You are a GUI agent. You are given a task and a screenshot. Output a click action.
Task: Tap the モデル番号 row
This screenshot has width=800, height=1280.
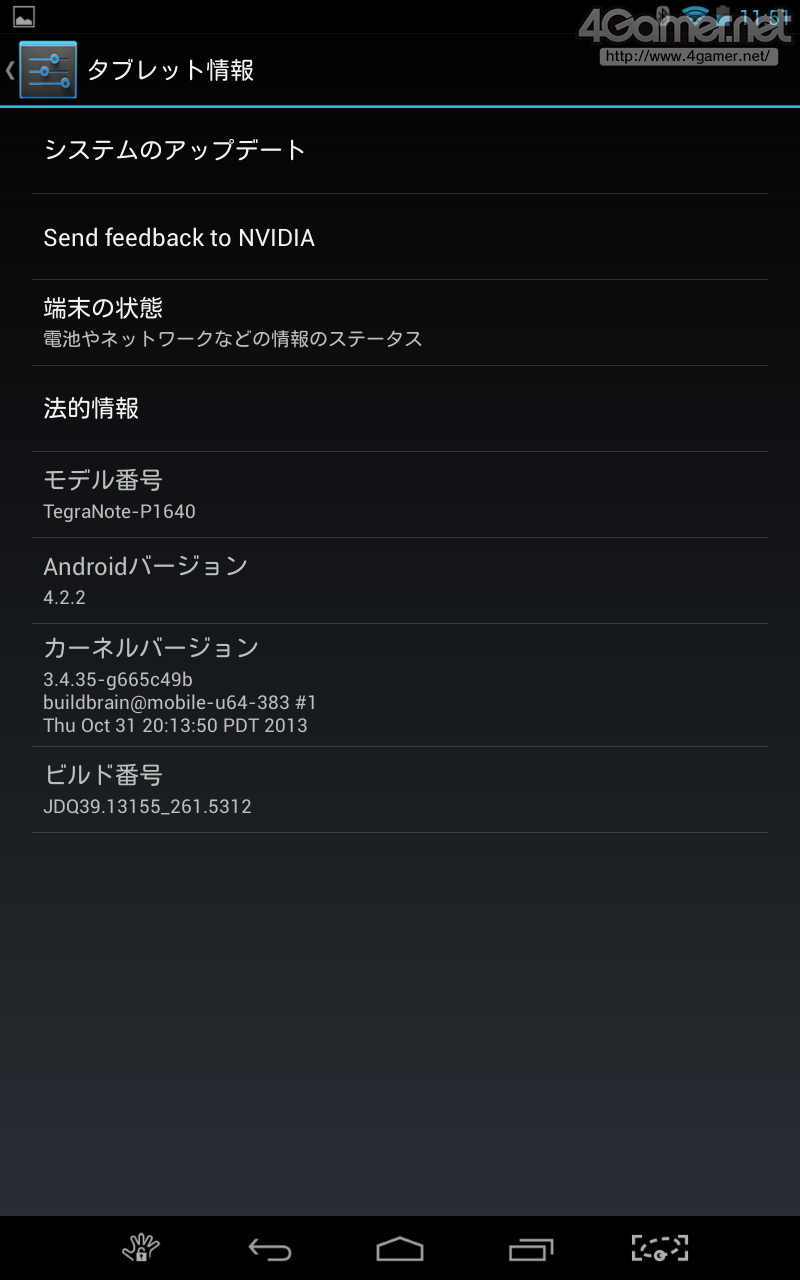[x=400, y=494]
